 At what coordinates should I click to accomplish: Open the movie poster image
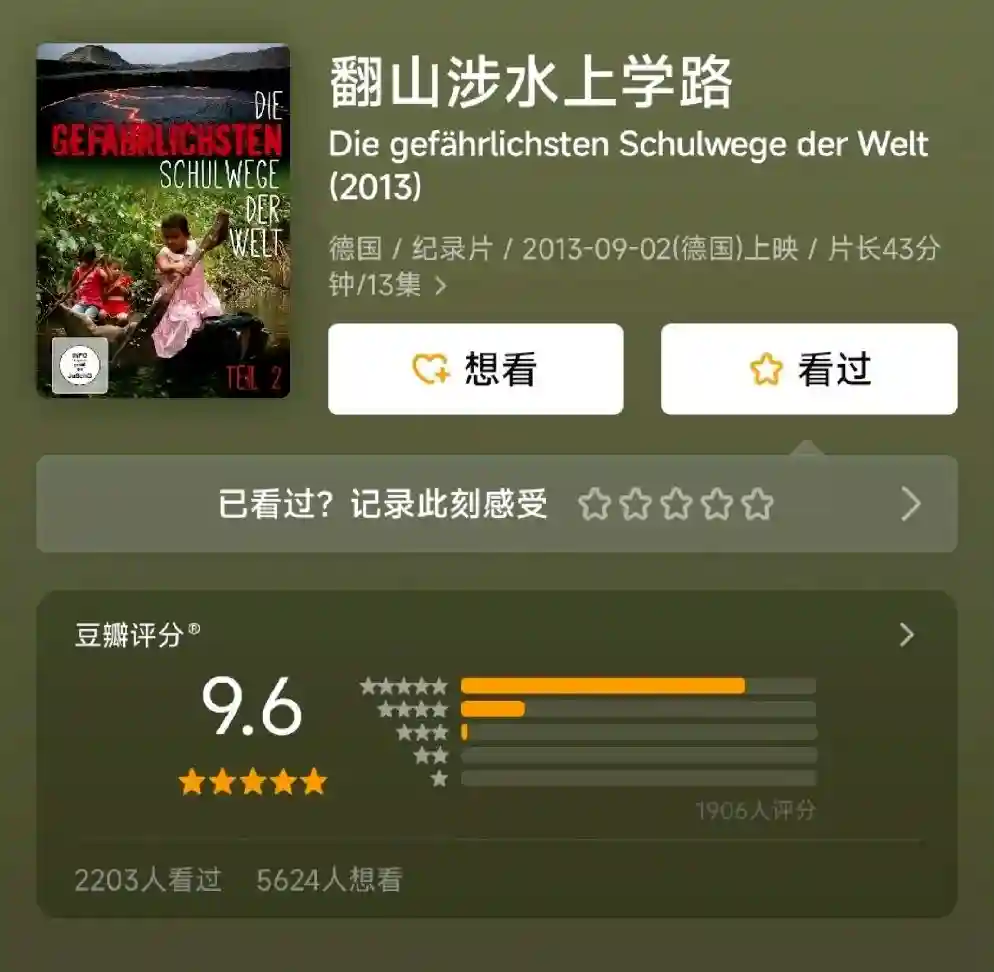(163, 220)
